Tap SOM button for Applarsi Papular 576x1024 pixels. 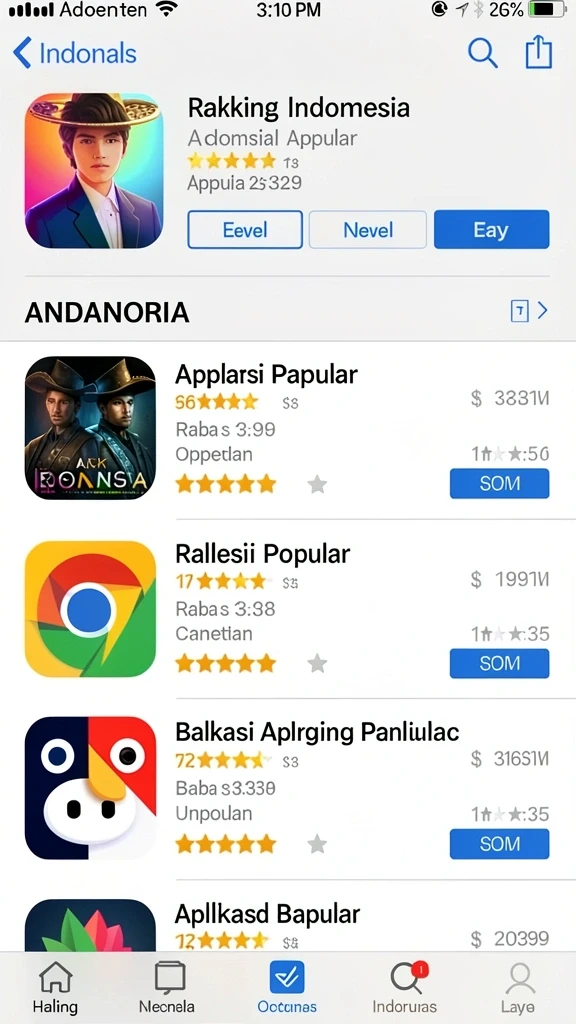[x=500, y=484]
